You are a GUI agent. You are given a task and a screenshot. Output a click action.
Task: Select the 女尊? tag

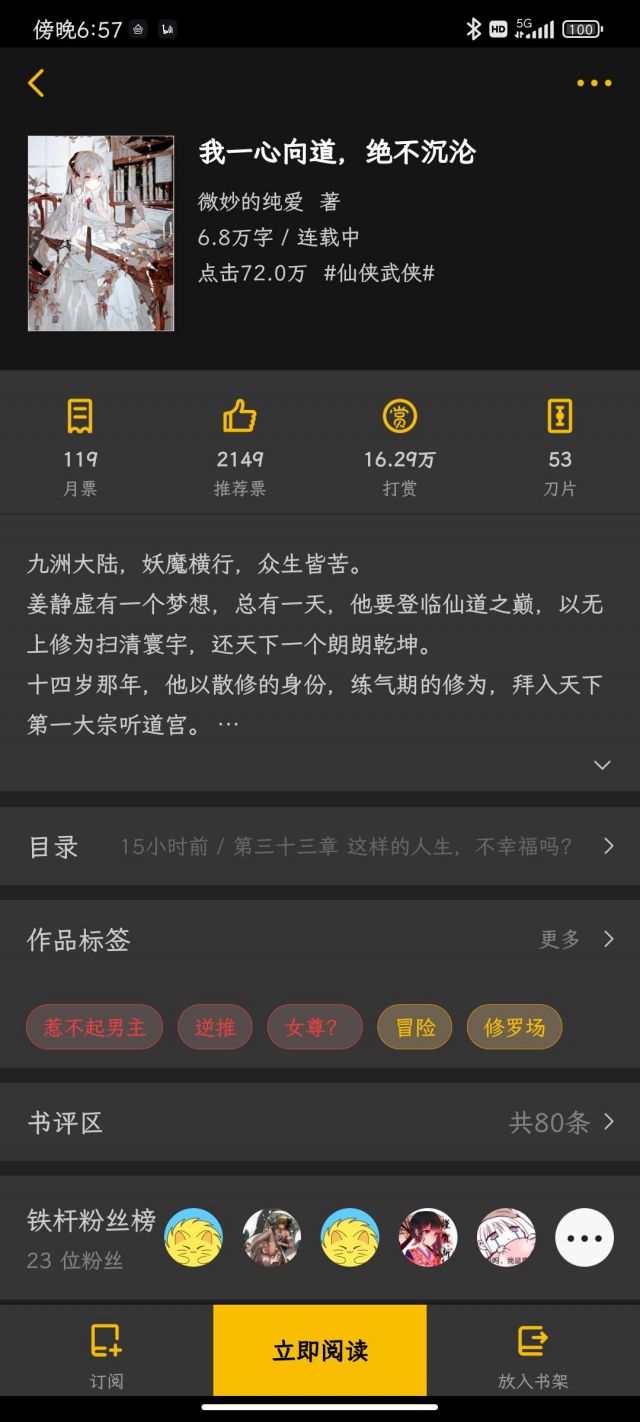314,1027
